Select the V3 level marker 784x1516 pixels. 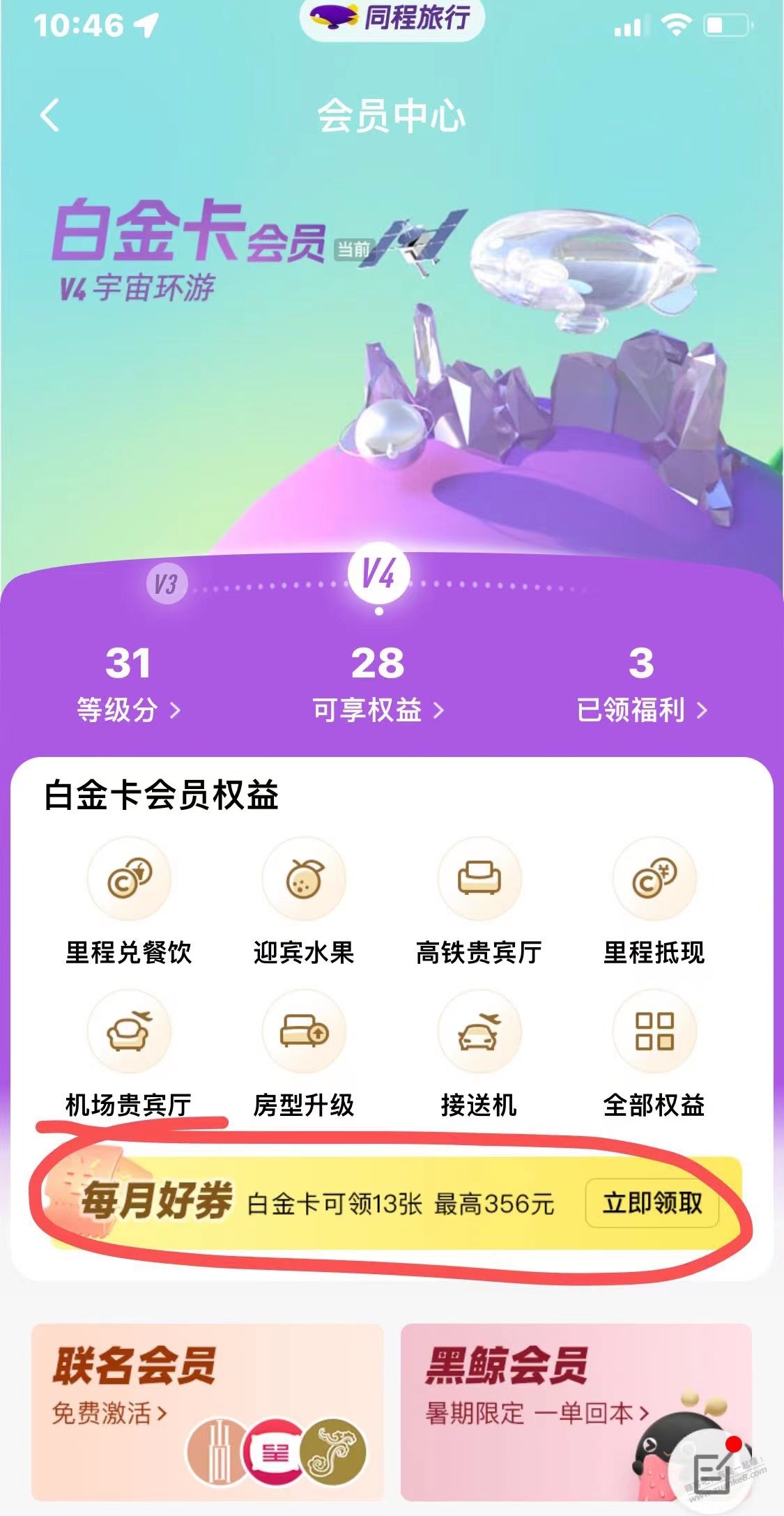[167, 584]
